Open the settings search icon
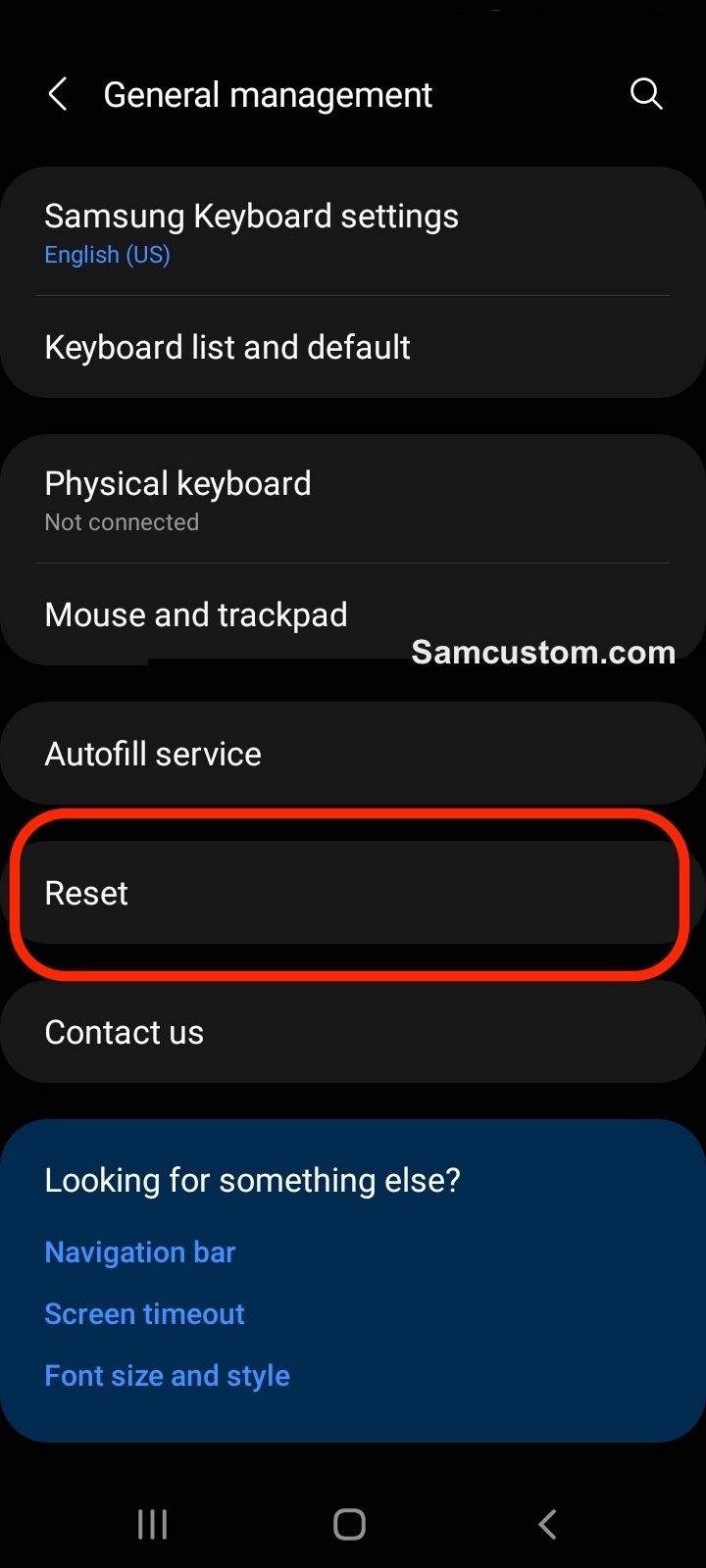This screenshot has height=1568, width=706. [x=646, y=94]
